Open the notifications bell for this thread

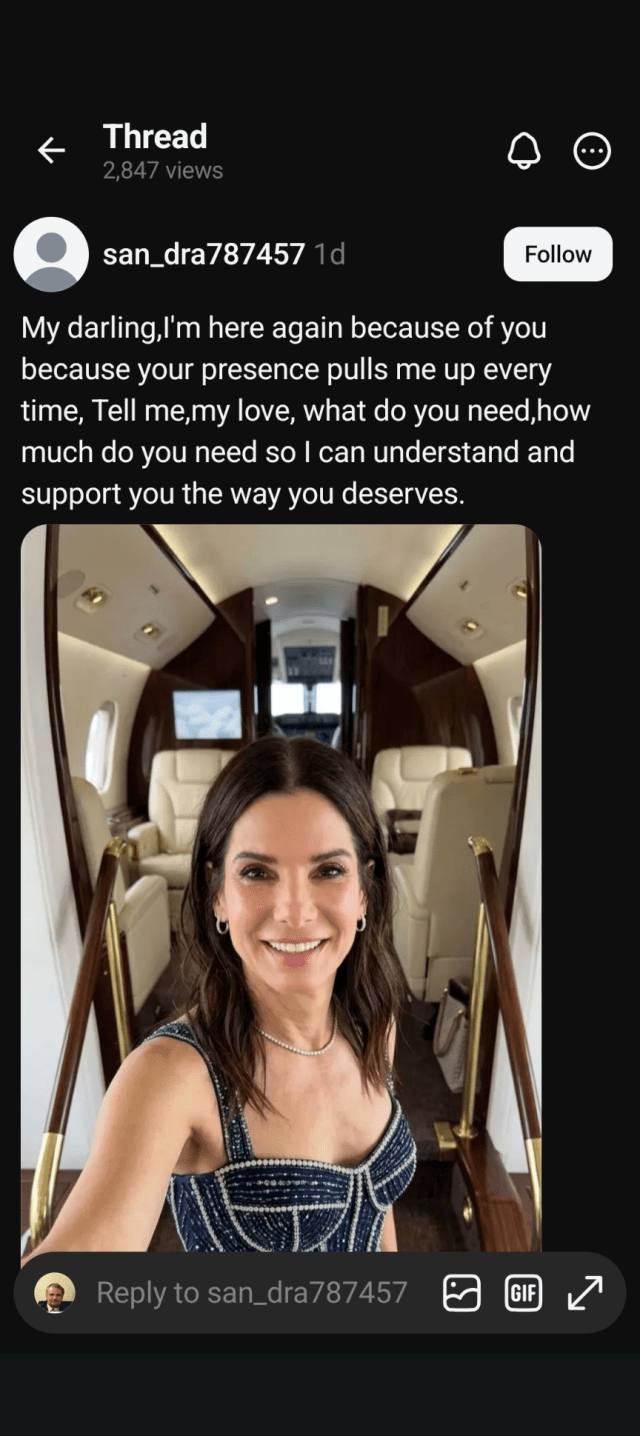tap(524, 151)
